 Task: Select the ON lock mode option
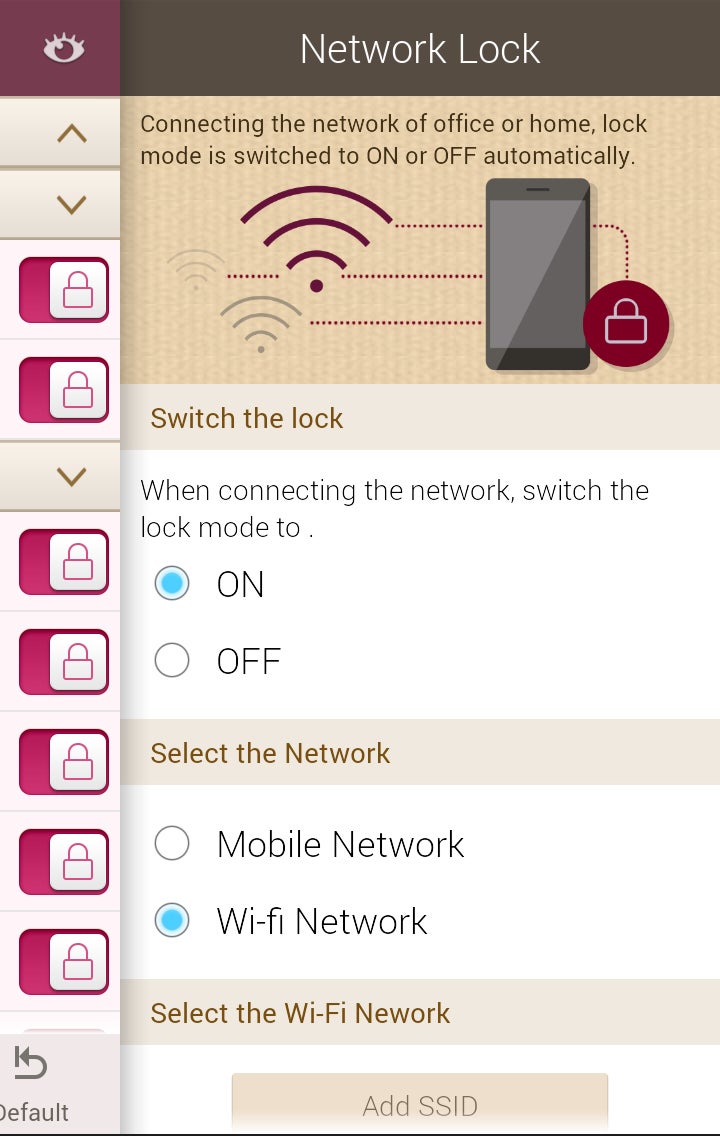pos(173,584)
